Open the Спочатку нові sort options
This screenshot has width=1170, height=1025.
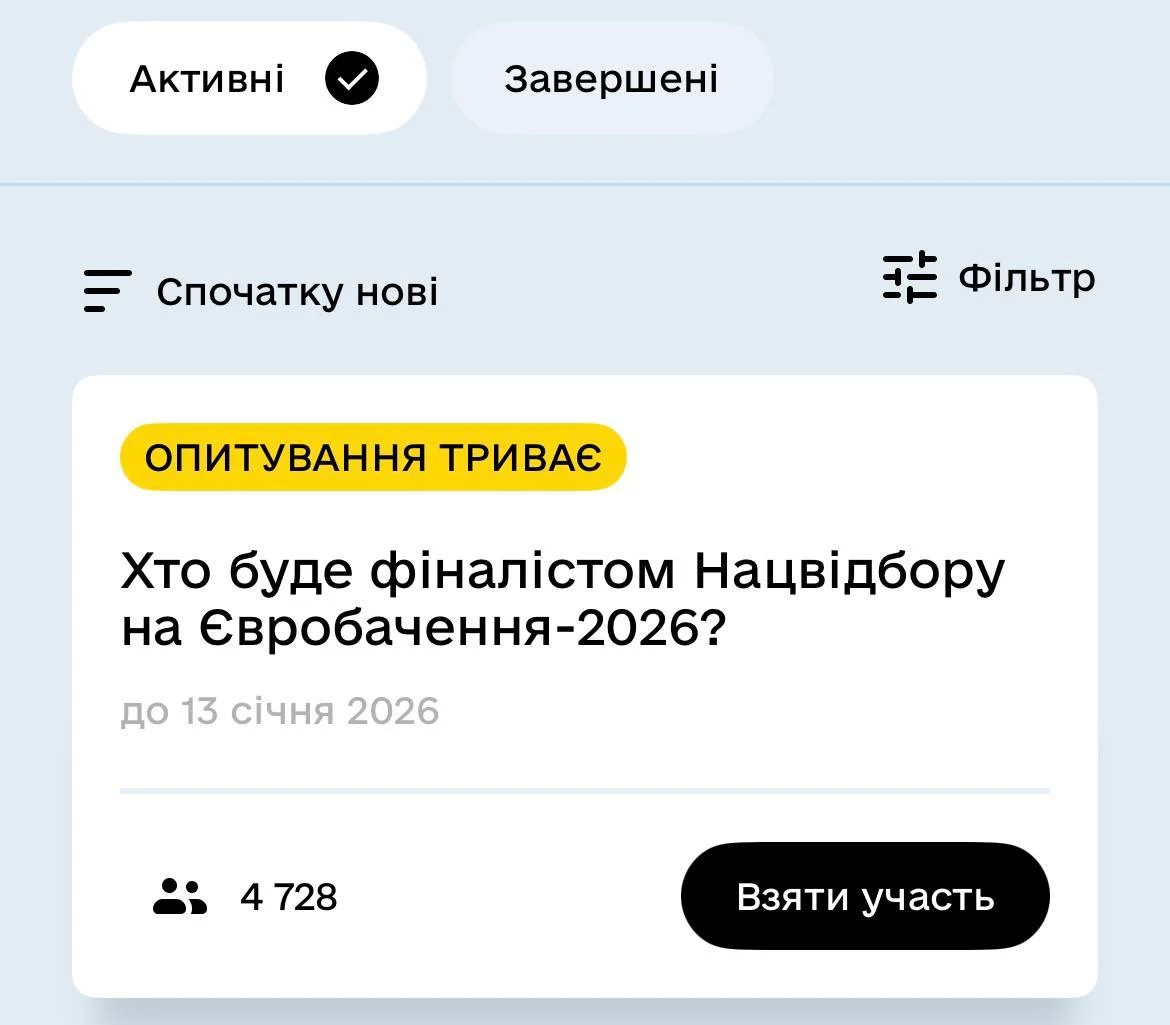click(x=262, y=292)
